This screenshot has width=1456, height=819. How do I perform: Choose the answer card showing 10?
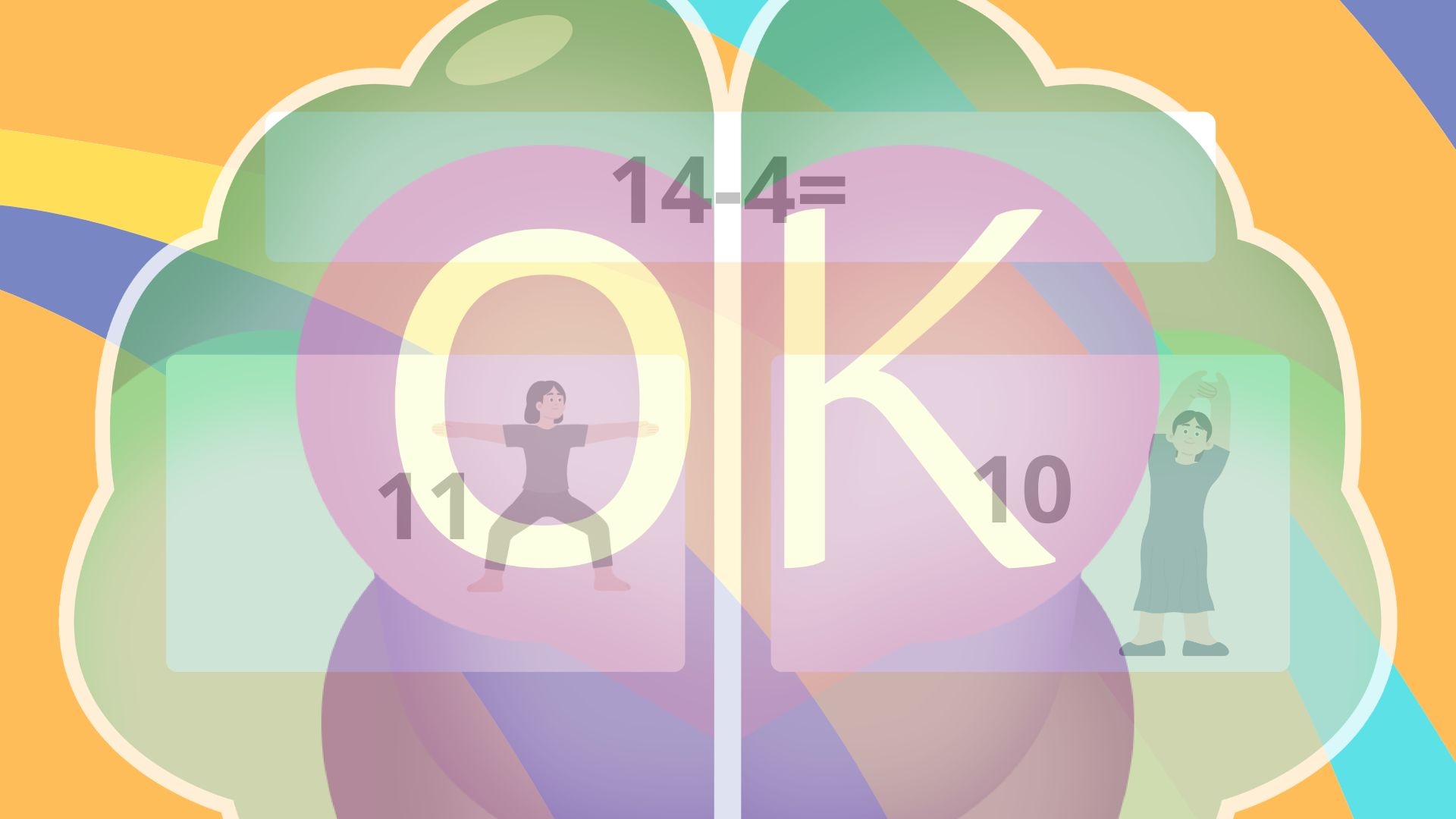[x=1030, y=513]
